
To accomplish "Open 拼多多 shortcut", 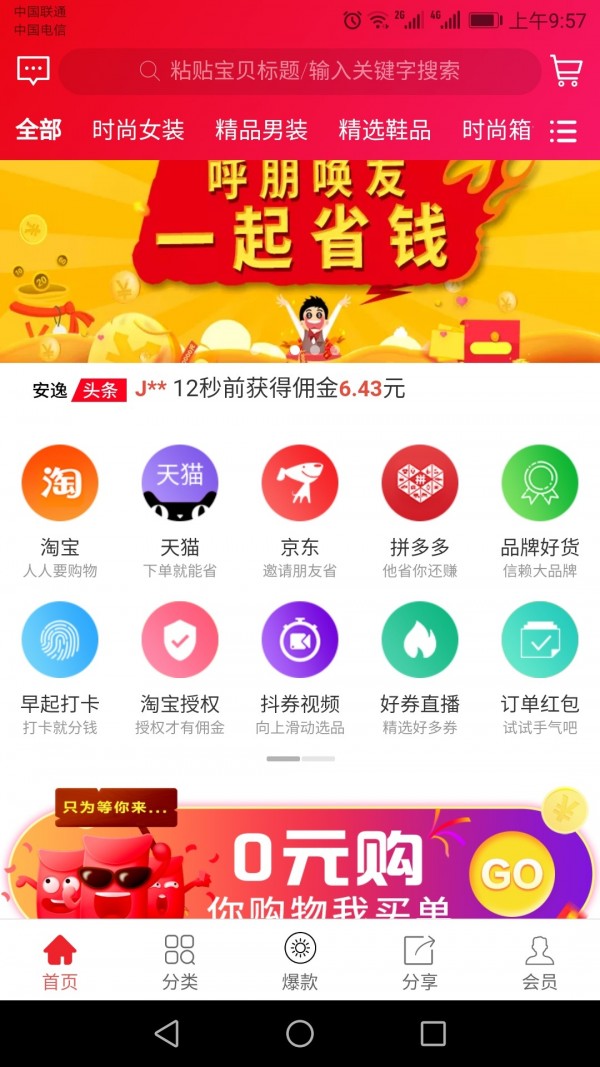I will pos(420,484).
